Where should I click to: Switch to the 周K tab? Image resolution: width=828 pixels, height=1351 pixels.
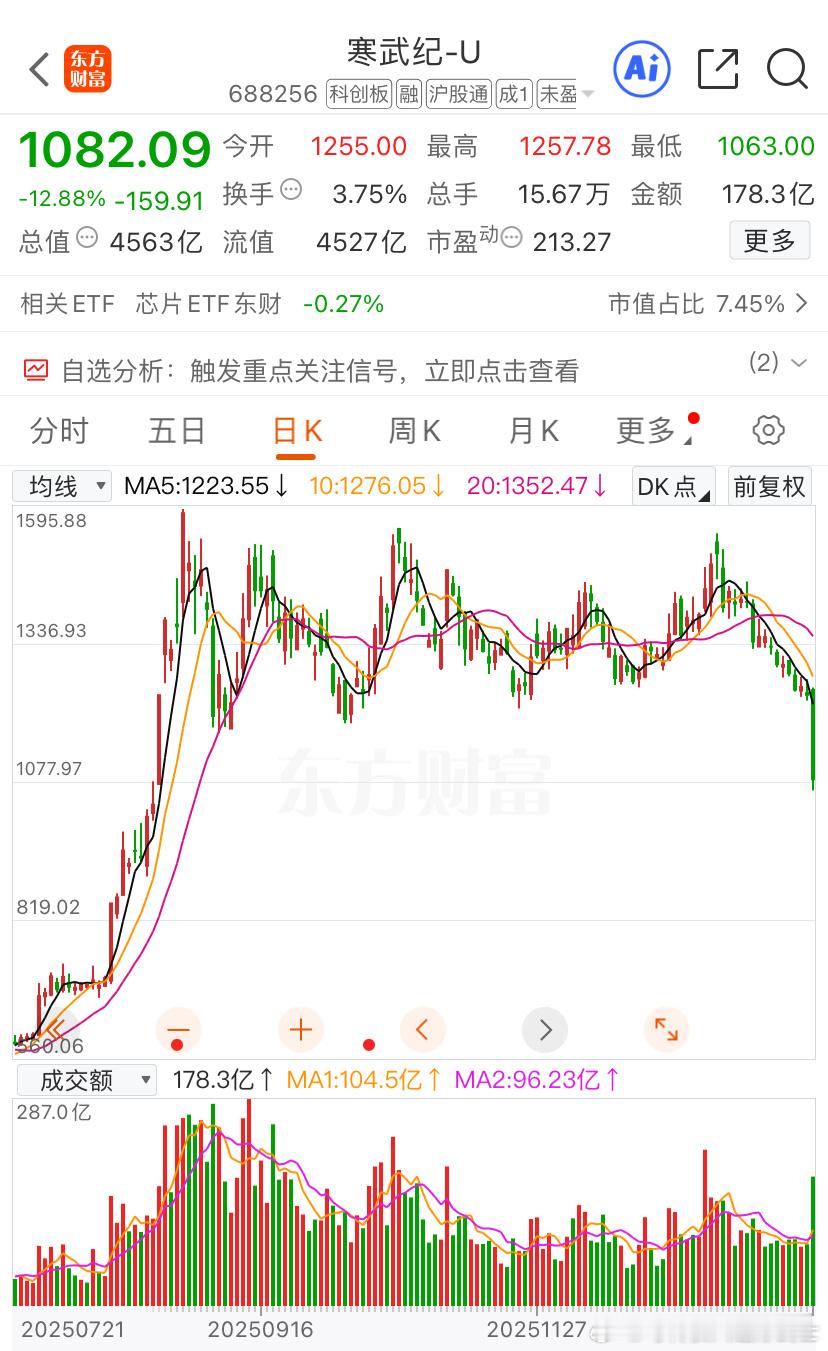click(x=413, y=430)
